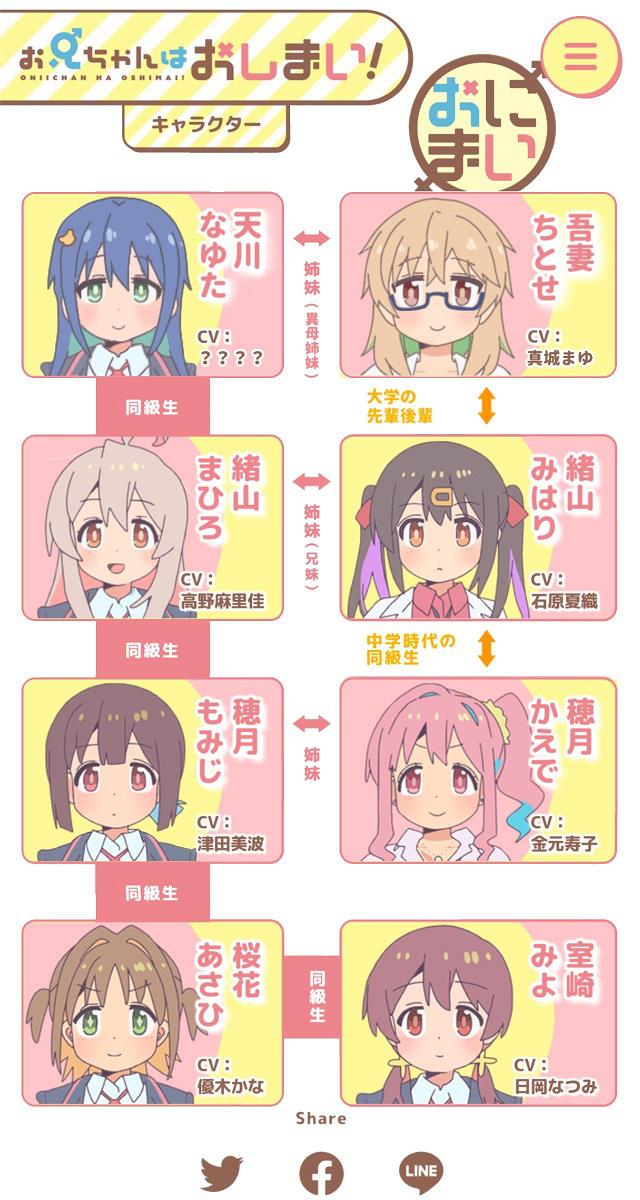640x1200 pixels.
Task: Open 穂月もみじ character card
Action: (153, 770)
